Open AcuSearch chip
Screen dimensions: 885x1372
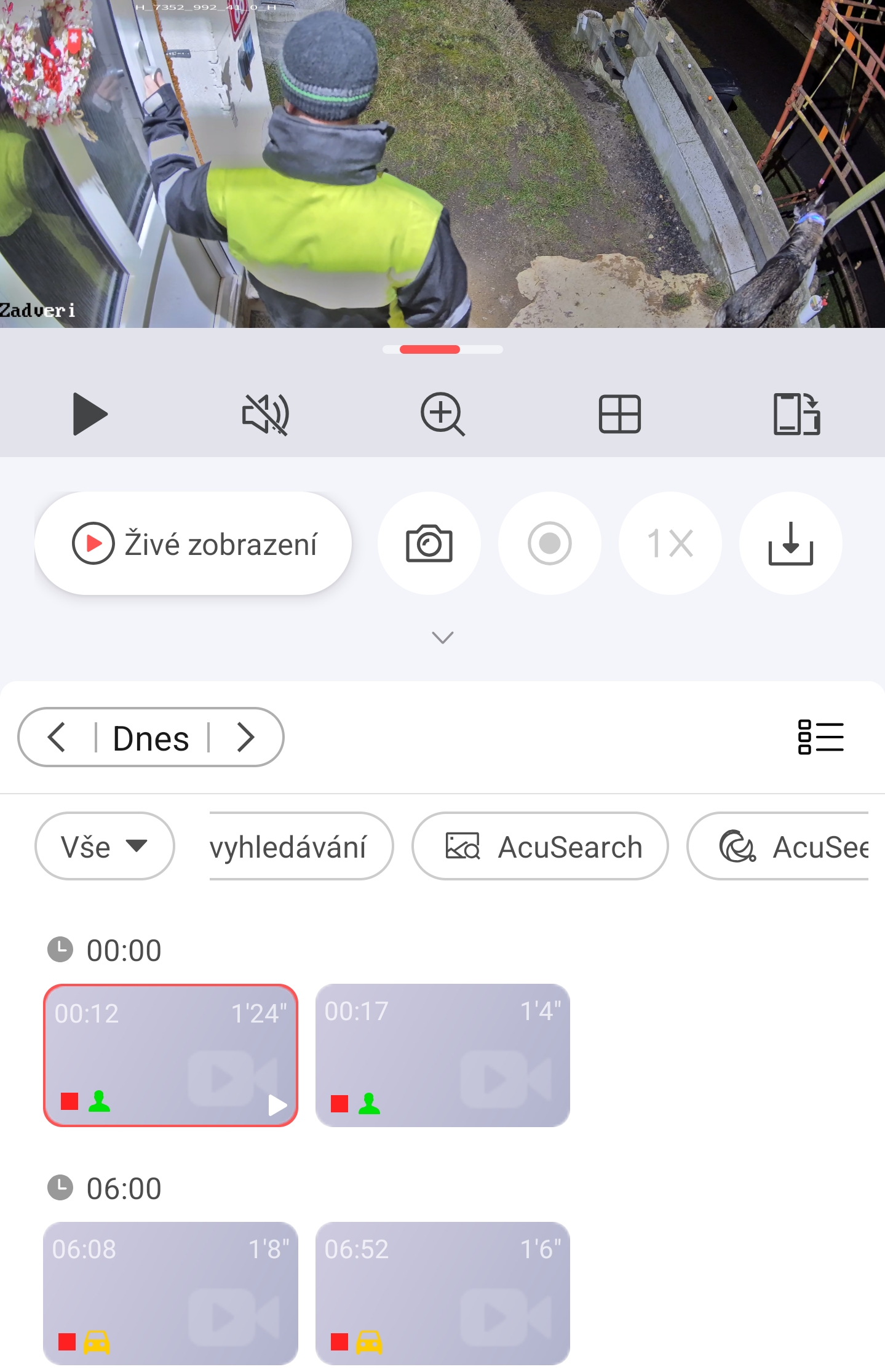[x=539, y=847]
